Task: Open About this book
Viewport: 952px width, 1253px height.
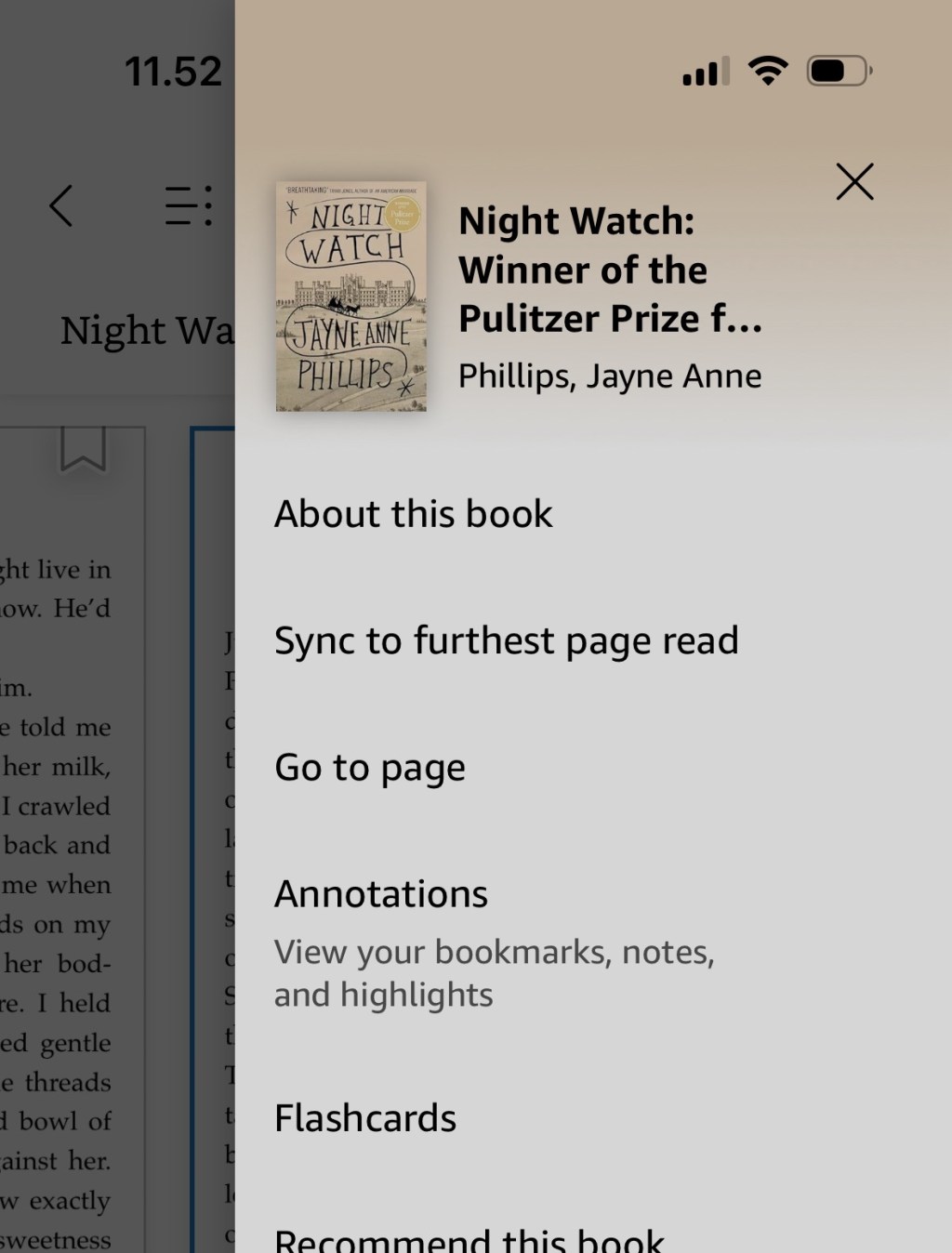Action: (x=414, y=514)
